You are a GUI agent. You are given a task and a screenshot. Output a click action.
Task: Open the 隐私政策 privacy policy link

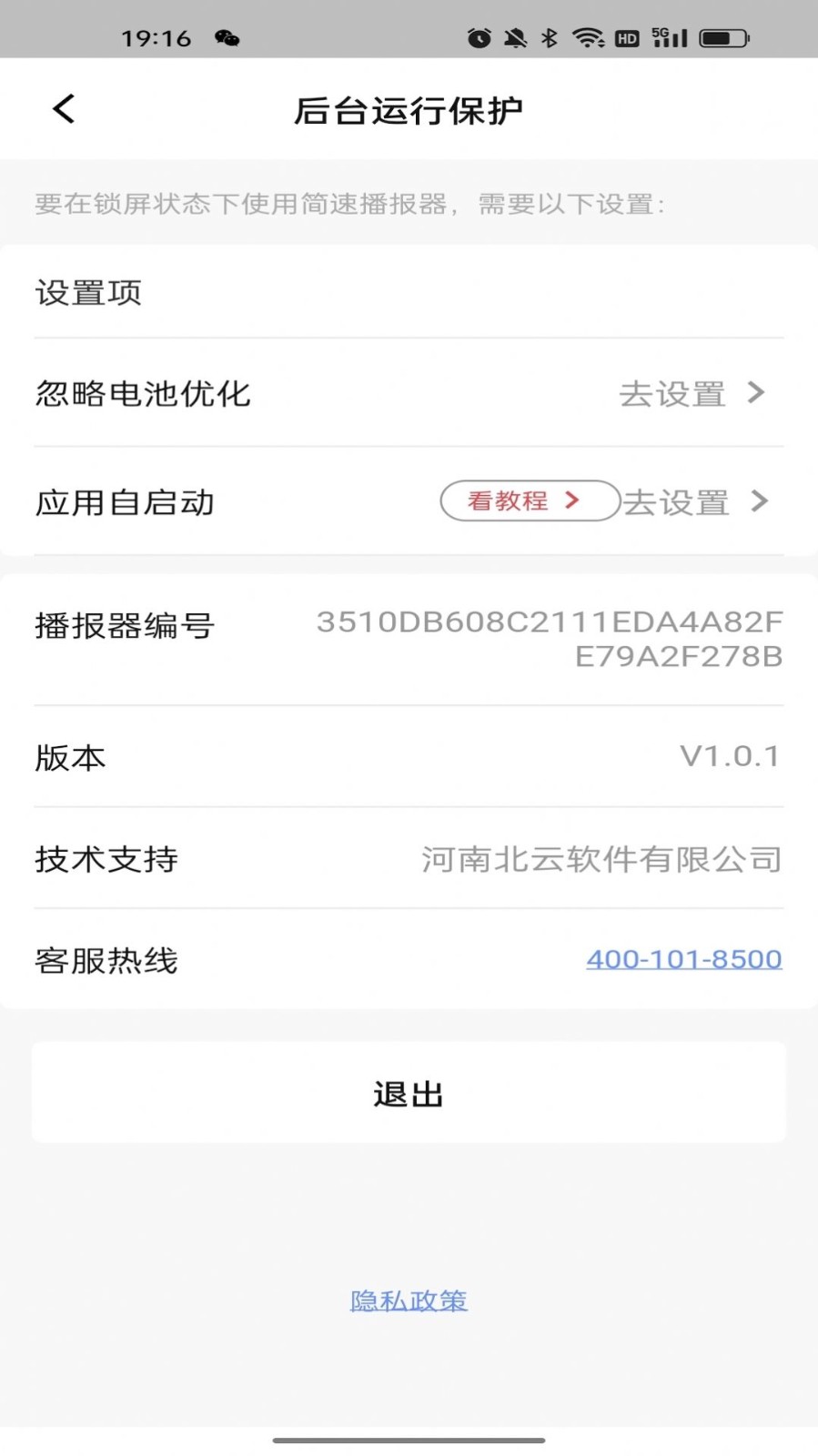point(408,1300)
